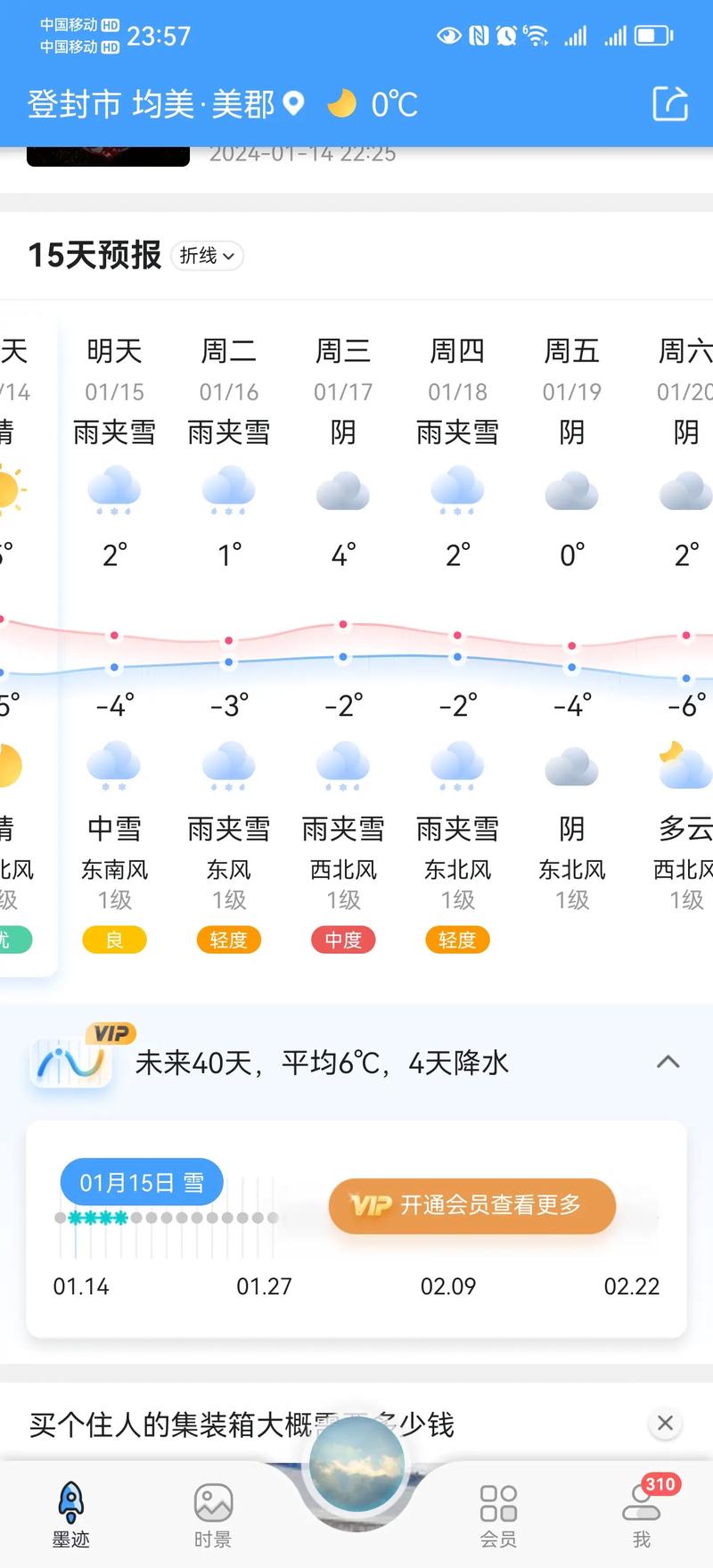Open the 时景 scenery icon
Viewport: 713px width, 1568px height.
point(213,1502)
